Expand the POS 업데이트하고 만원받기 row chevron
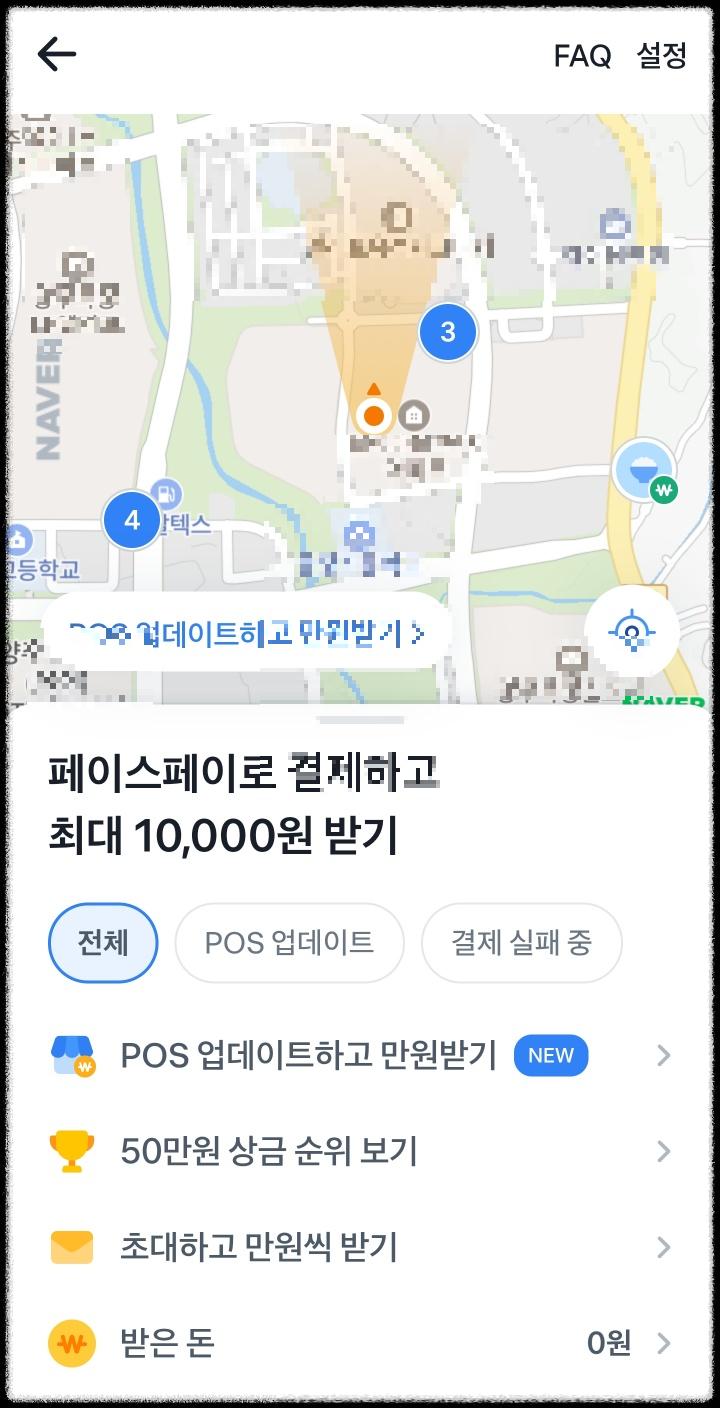The height and width of the screenshot is (1408, 720). click(x=662, y=1055)
